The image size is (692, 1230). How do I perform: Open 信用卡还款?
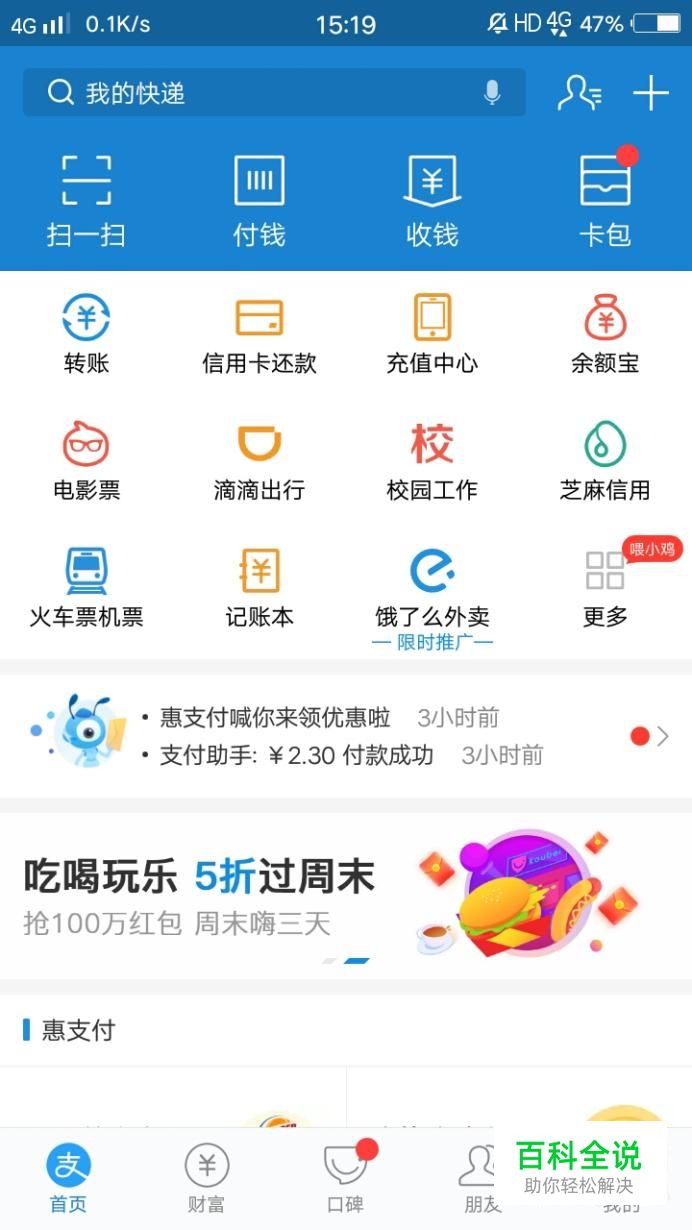(x=259, y=335)
